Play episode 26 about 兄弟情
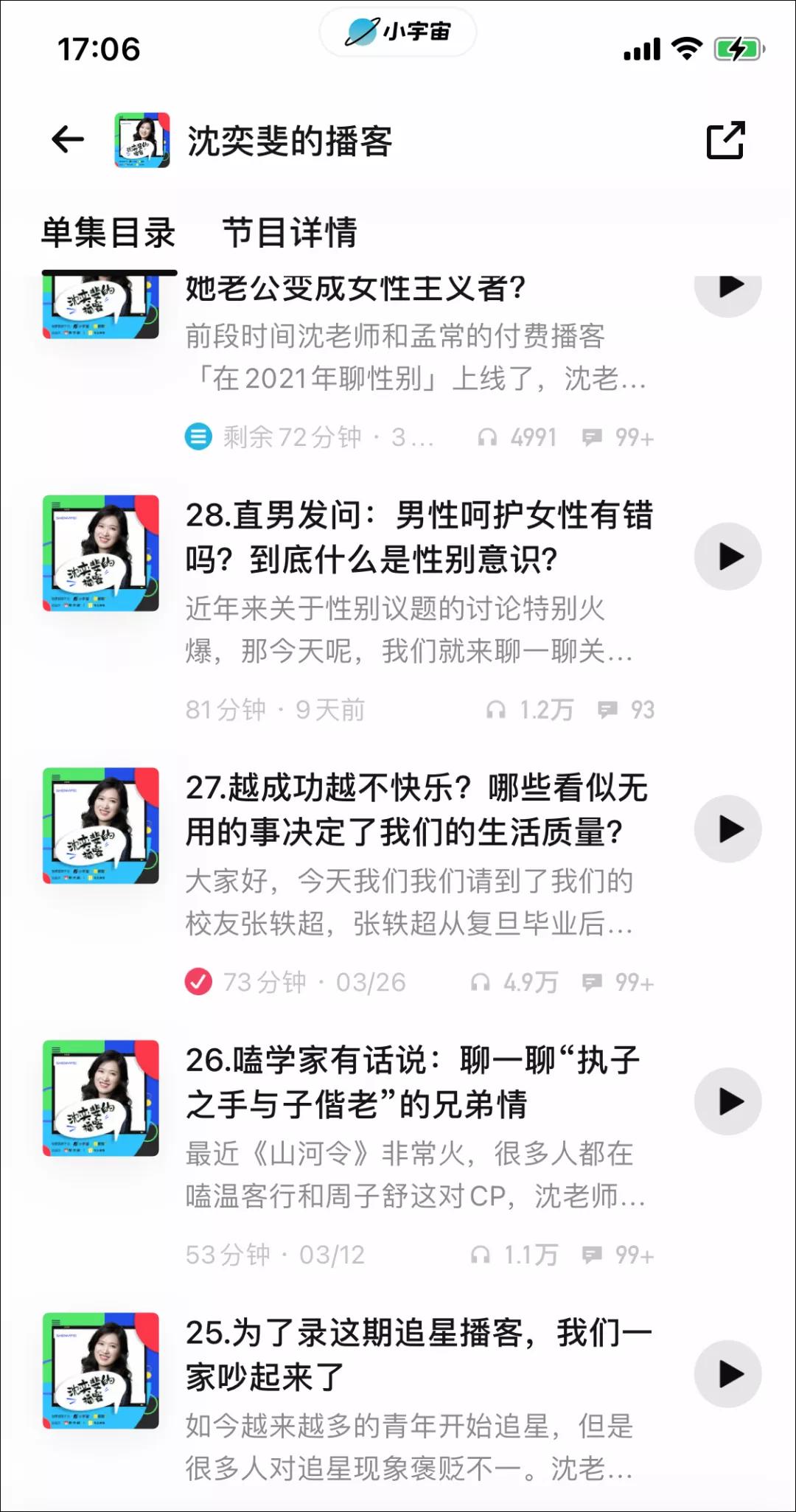This screenshot has width=796, height=1512. (x=728, y=1101)
